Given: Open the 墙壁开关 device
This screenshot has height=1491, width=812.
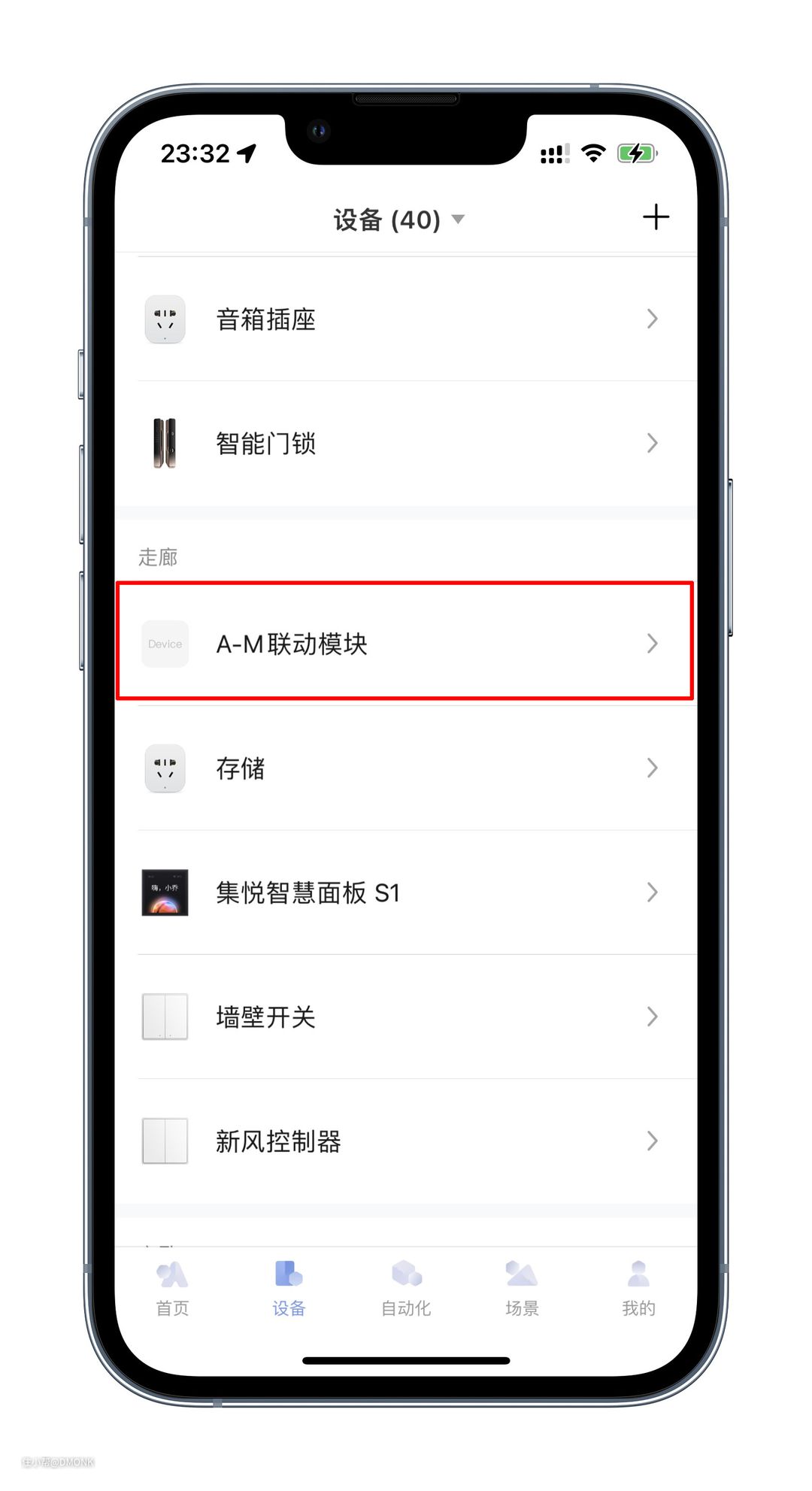Looking at the screenshot, I should (x=406, y=1017).
